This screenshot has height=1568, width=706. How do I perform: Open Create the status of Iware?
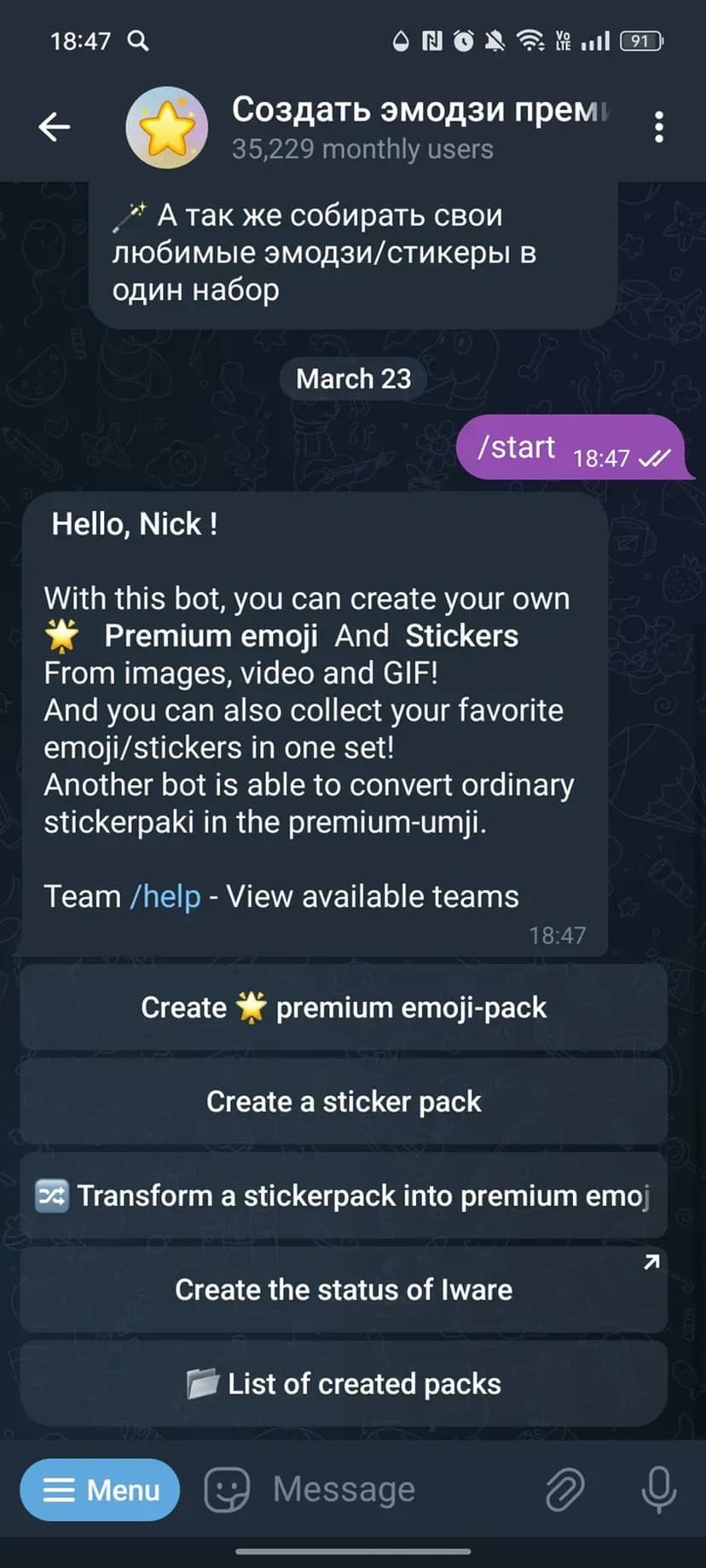click(344, 1289)
